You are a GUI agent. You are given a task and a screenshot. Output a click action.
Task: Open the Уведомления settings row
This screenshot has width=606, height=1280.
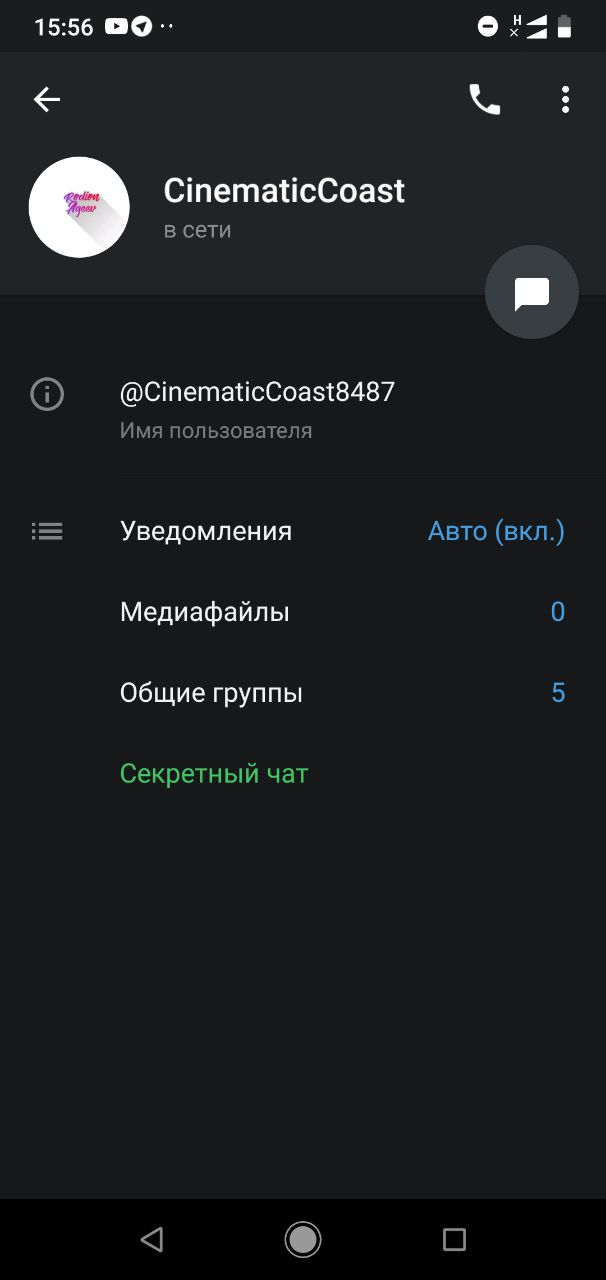click(x=303, y=531)
